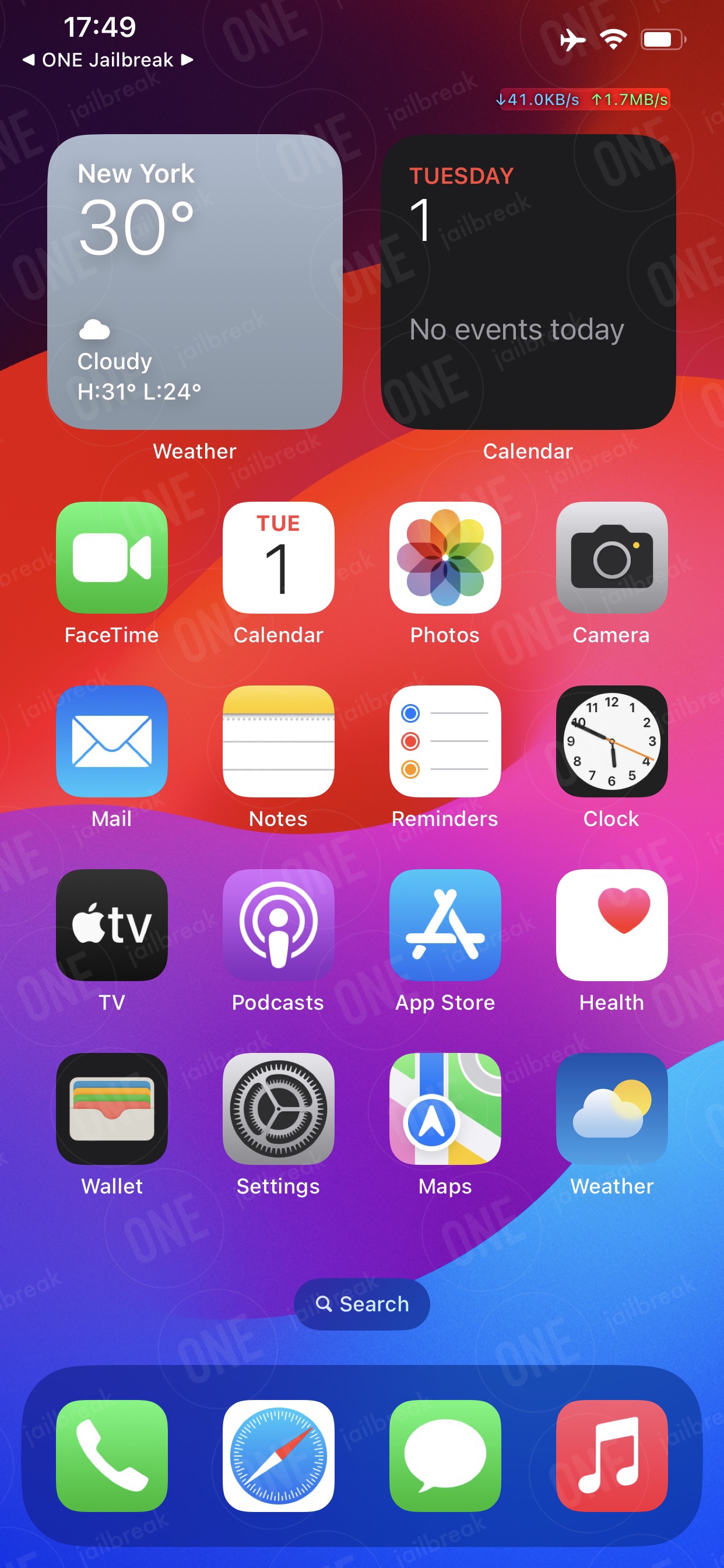Open the FaceTime app
724x1568 pixels.
(112, 558)
